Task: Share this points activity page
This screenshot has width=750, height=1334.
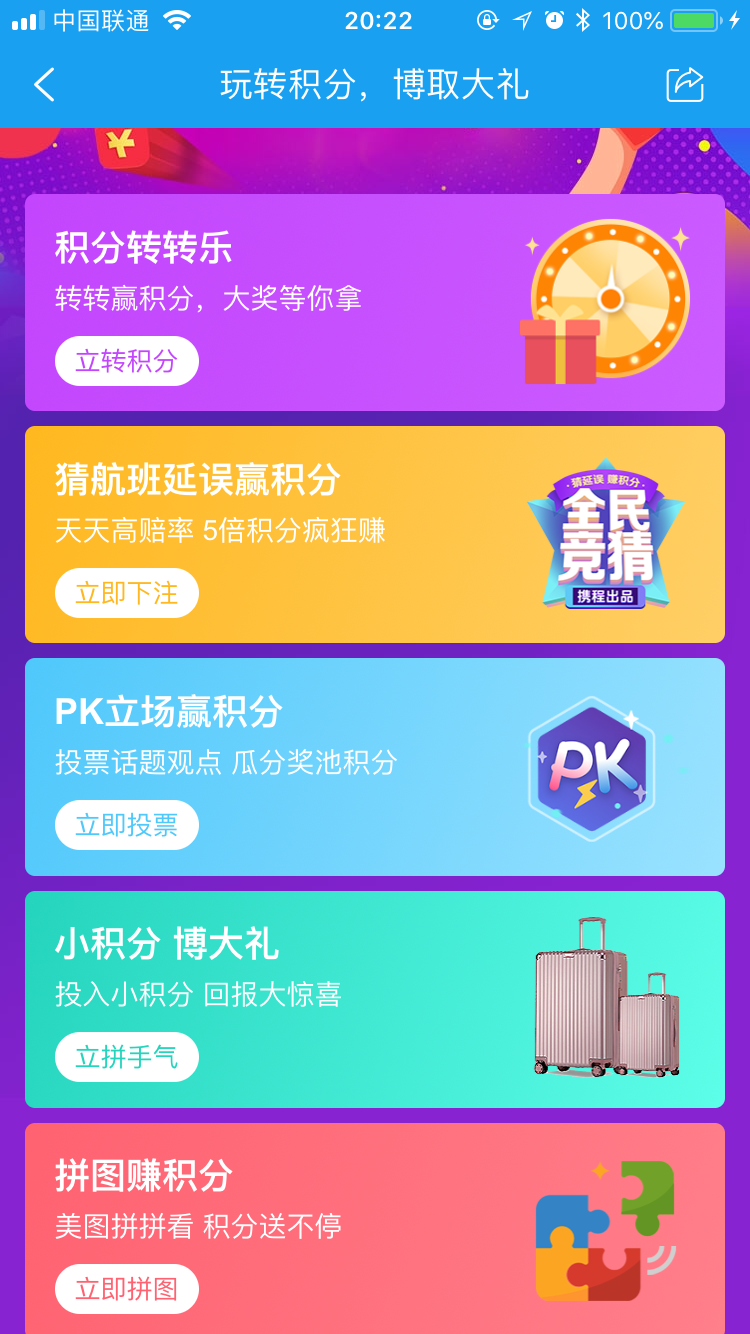Action: (x=685, y=85)
